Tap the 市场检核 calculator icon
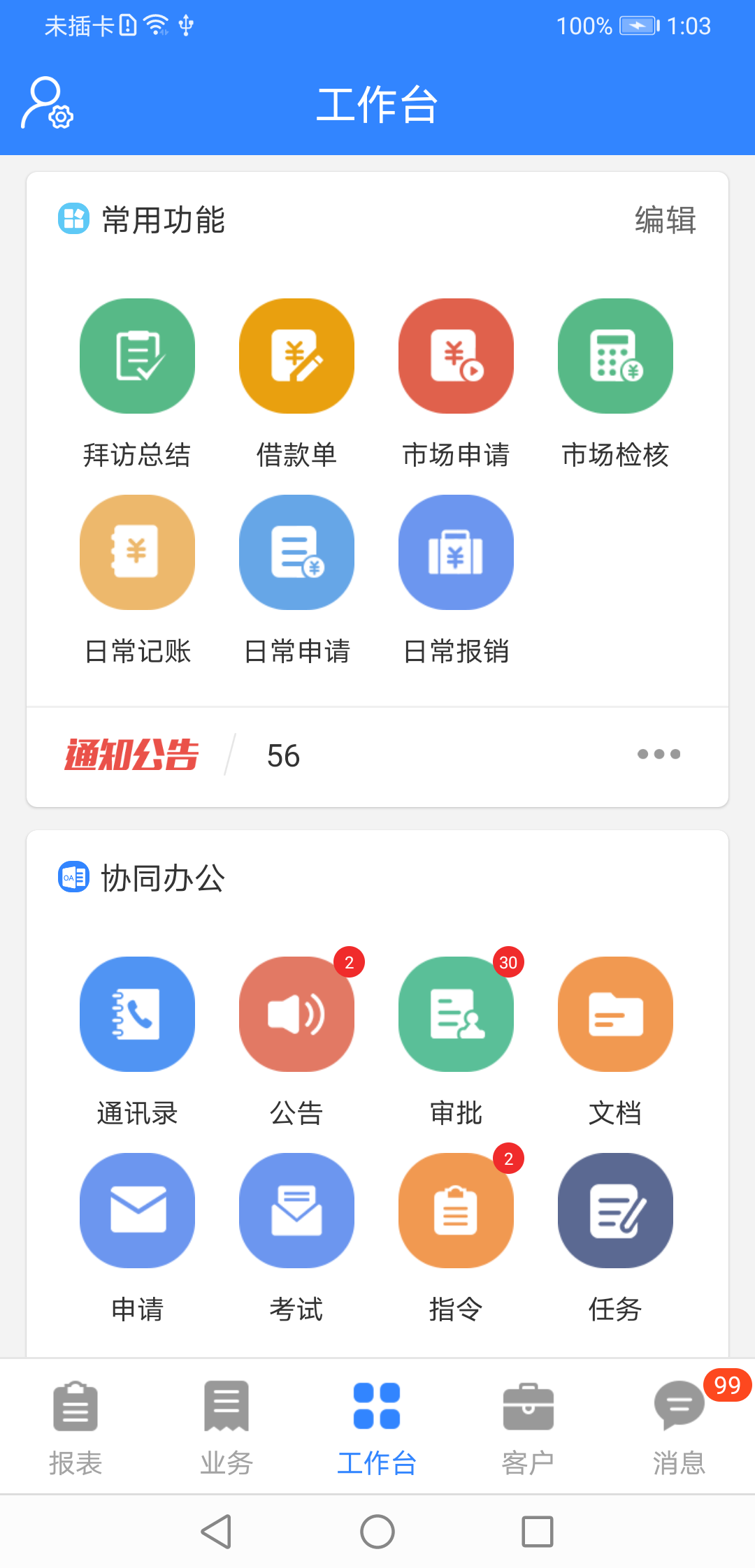 (x=615, y=355)
